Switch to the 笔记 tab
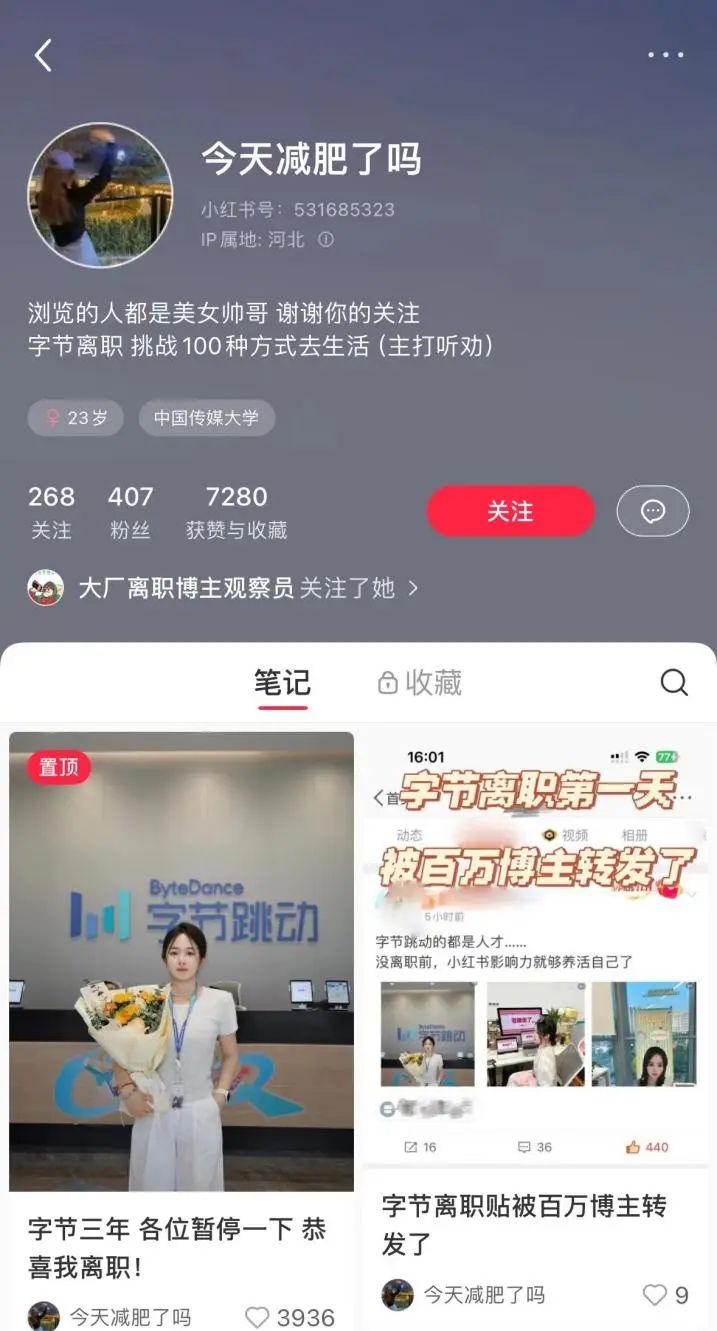This screenshot has width=717, height=1331. click(x=282, y=684)
